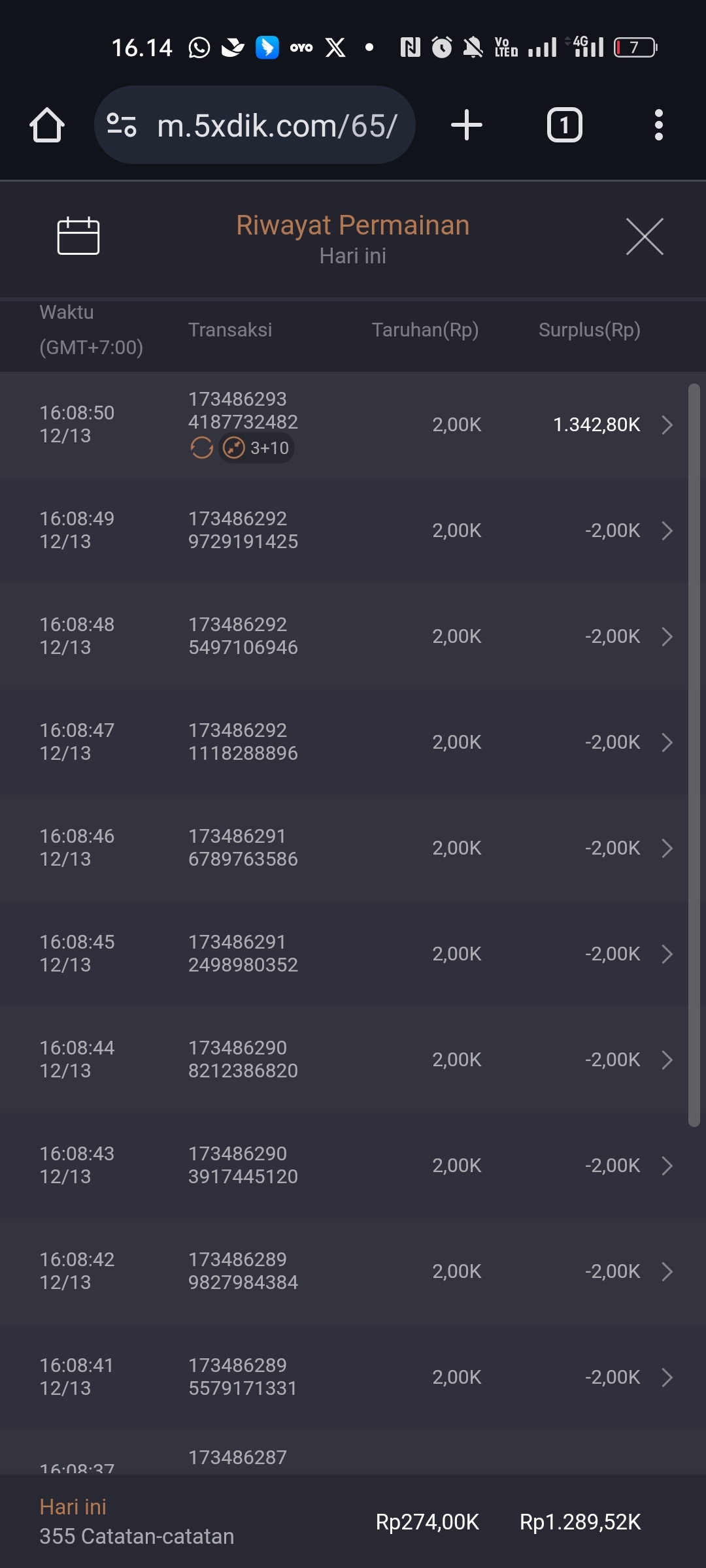Image resolution: width=706 pixels, height=1568 pixels.
Task: Open the browser home page
Action: pyautogui.click(x=47, y=125)
